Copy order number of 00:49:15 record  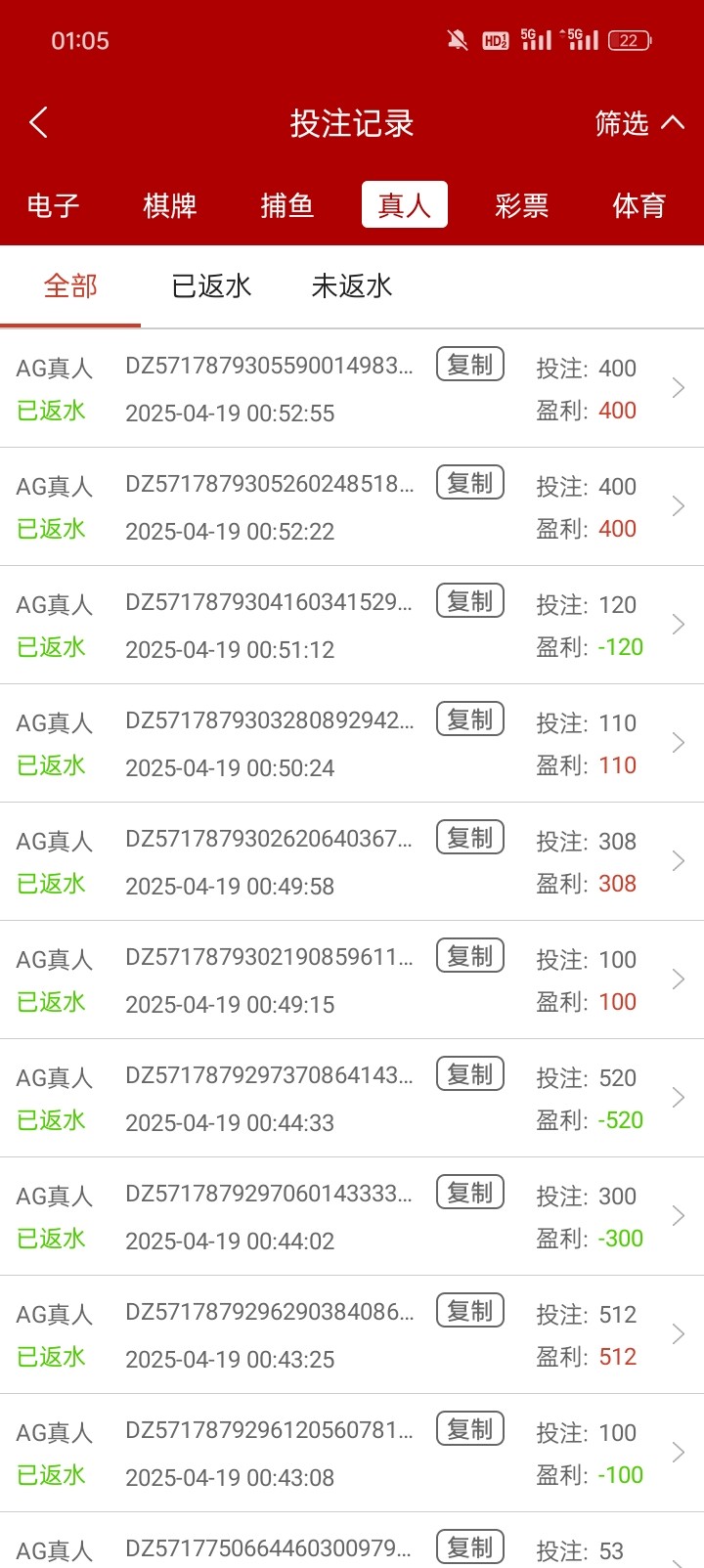[x=470, y=956]
